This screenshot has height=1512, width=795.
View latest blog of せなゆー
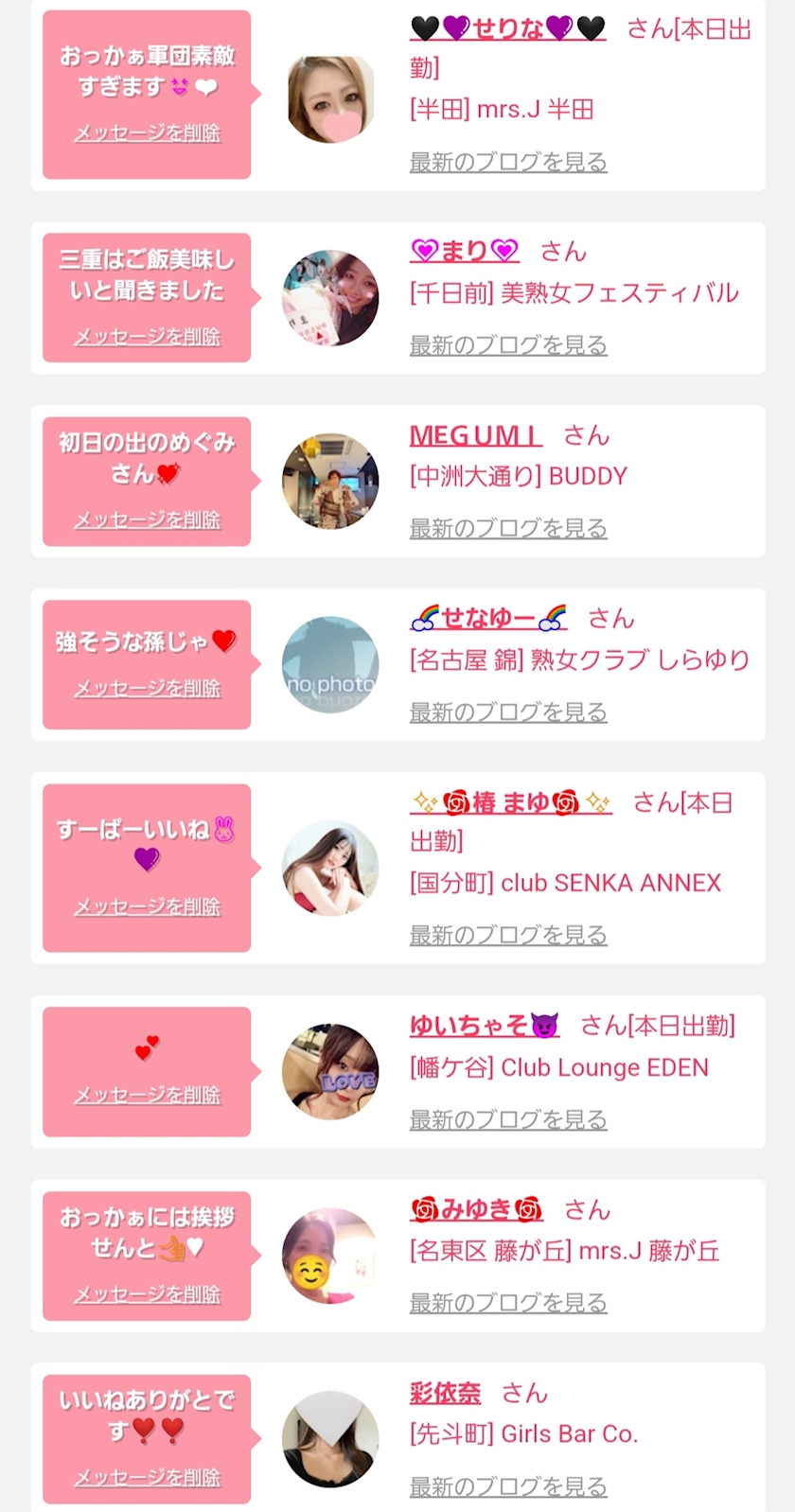pyautogui.click(x=508, y=712)
